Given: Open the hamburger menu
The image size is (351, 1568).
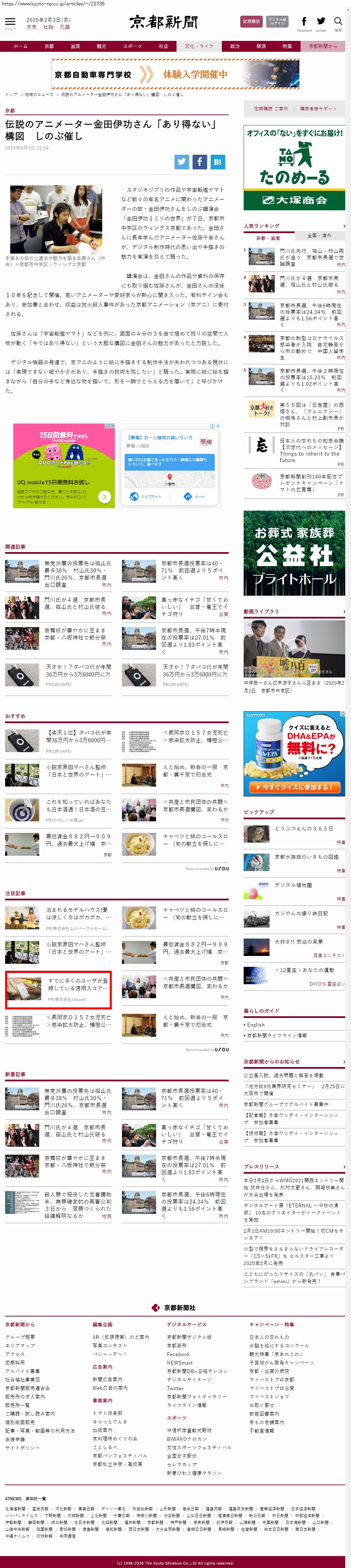Looking at the screenshot, I should 10,22.
